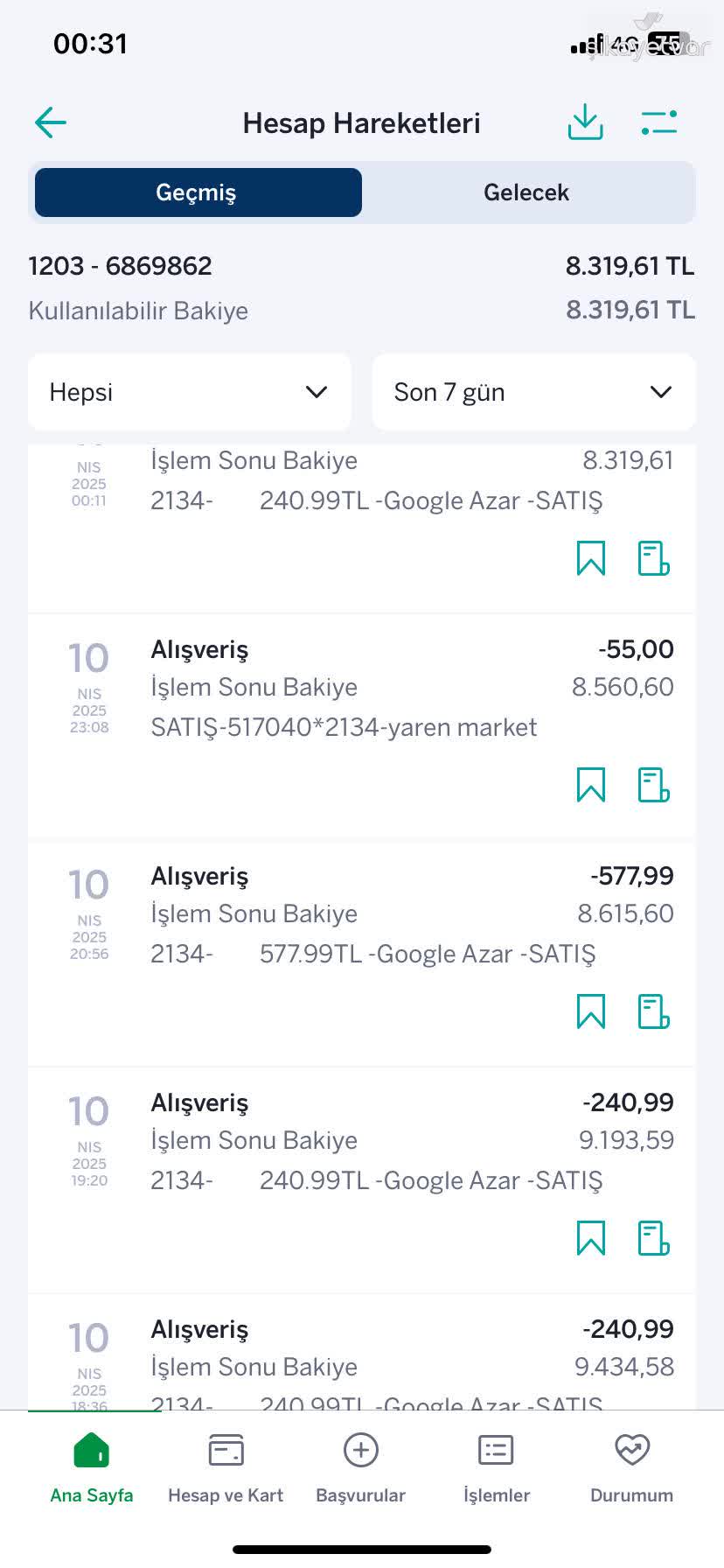Switch to the Gelecek tab
Screen dimensions: 724x1568
coord(526,192)
